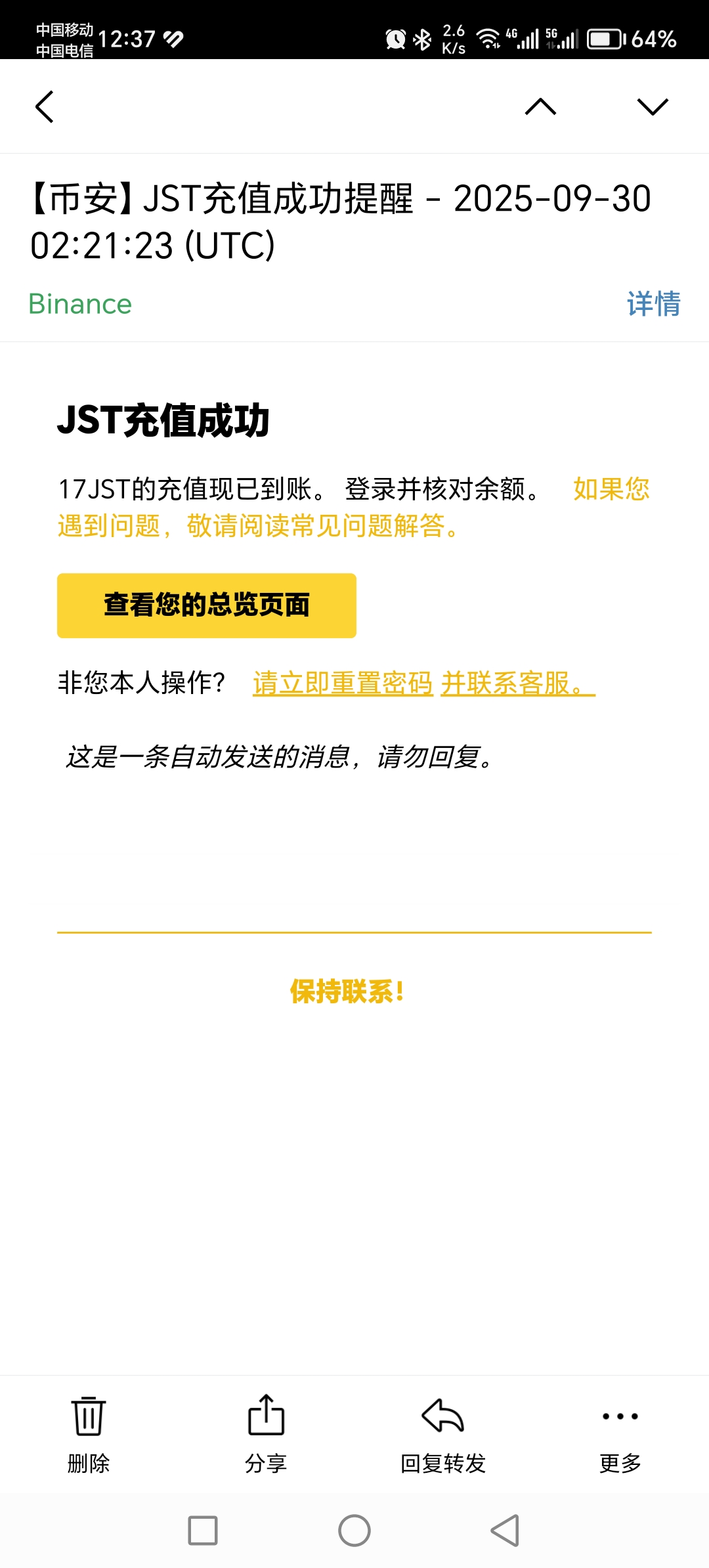Open the 更多 options menu

620,1435
